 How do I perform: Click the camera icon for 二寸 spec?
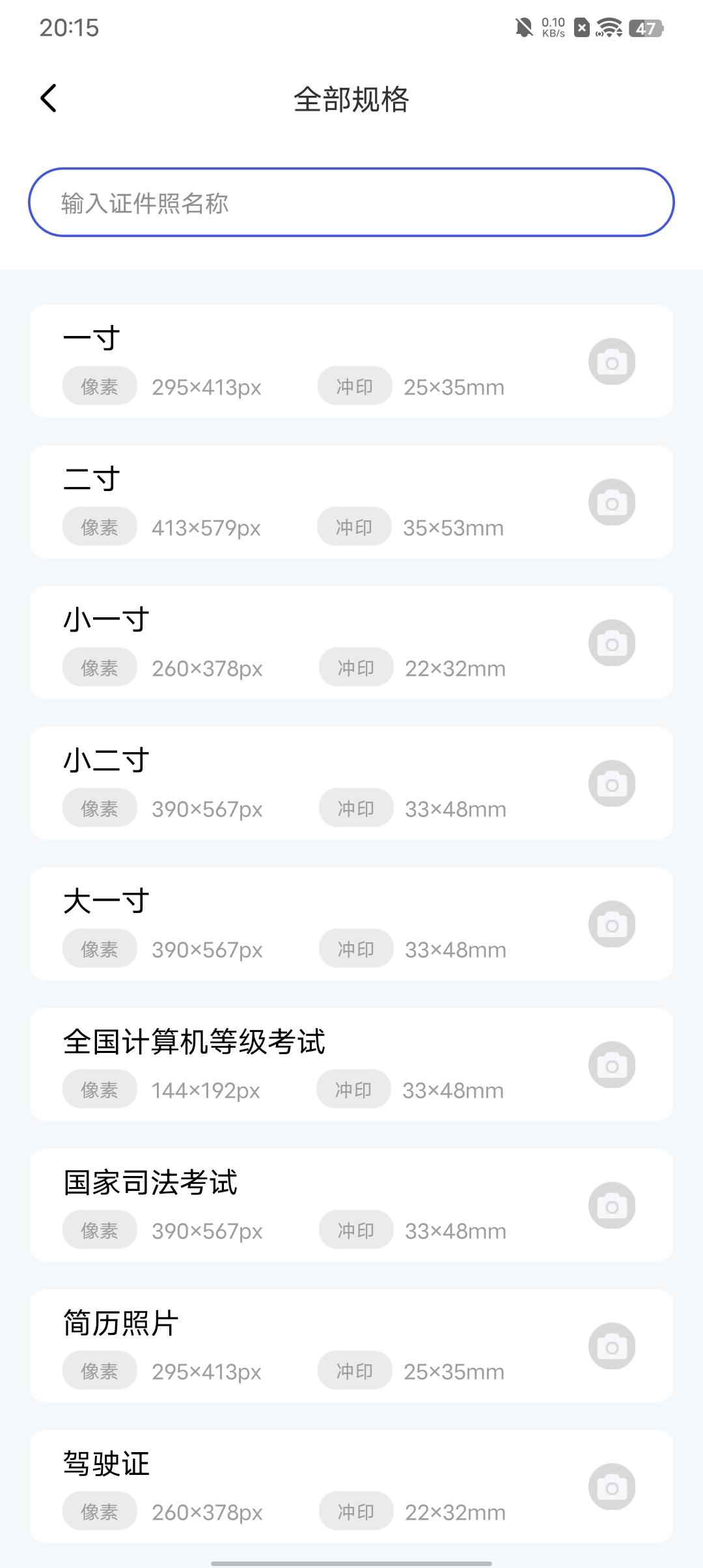click(x=611, y=502)
